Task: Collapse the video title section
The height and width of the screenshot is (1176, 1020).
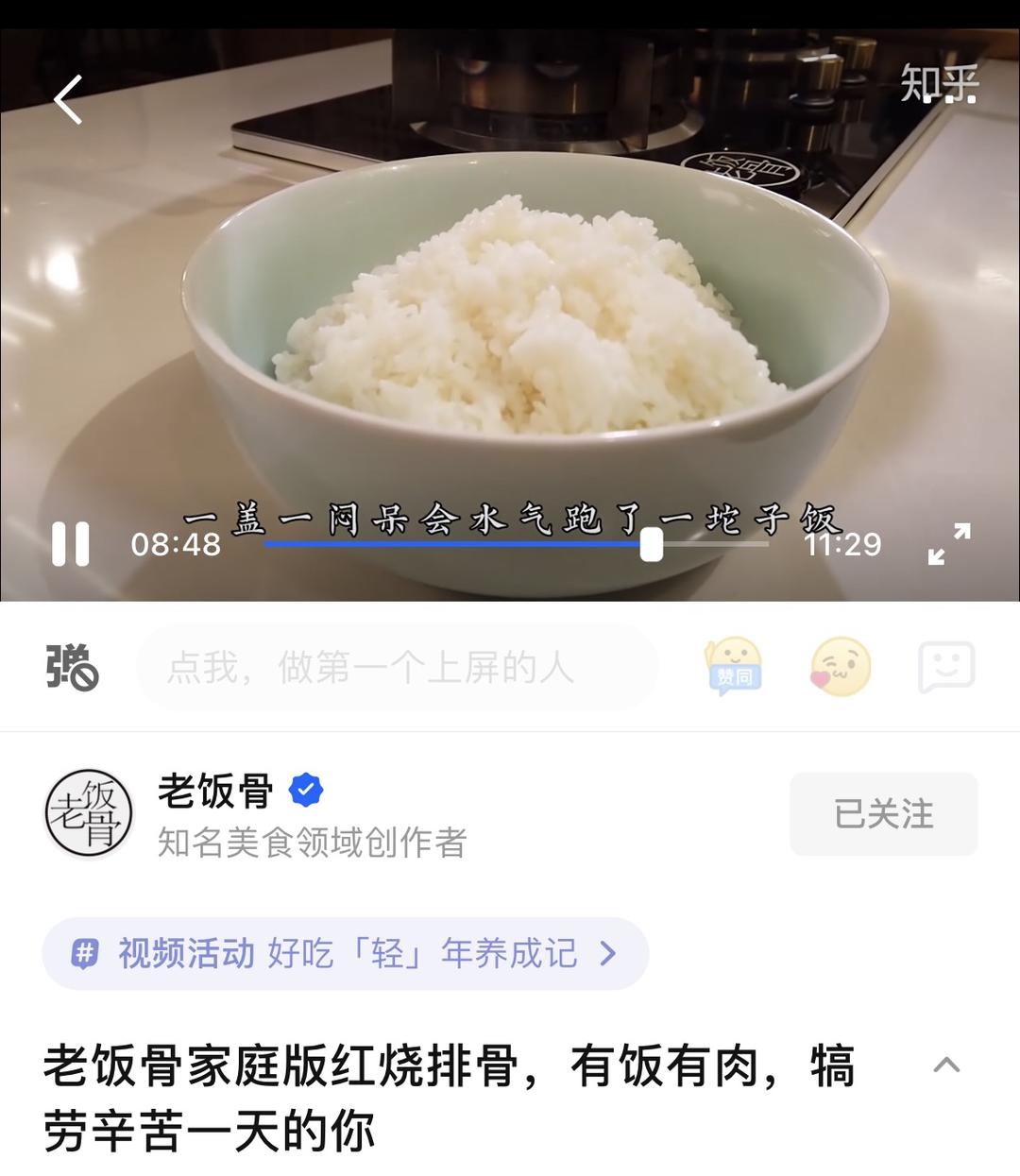Action: [x=946, y=1065]
